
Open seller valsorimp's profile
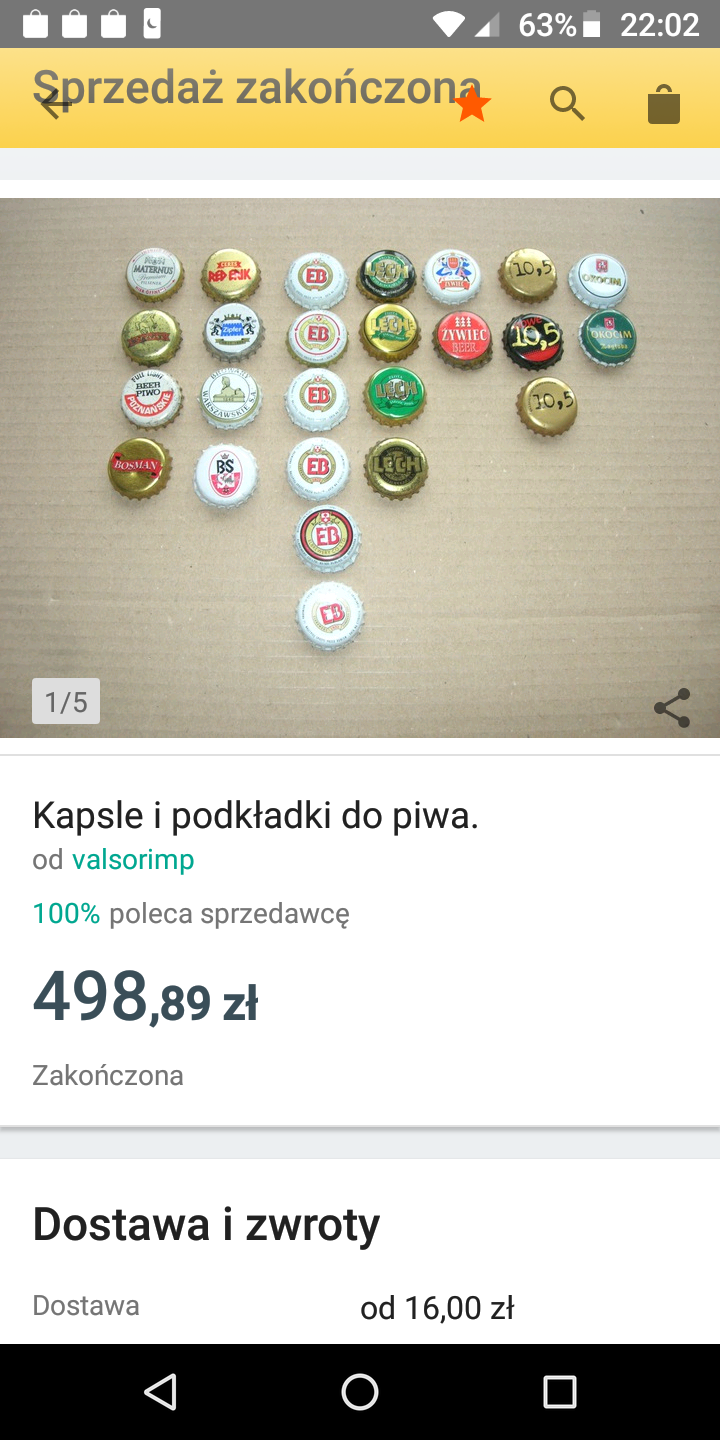(x=133, y=860)
